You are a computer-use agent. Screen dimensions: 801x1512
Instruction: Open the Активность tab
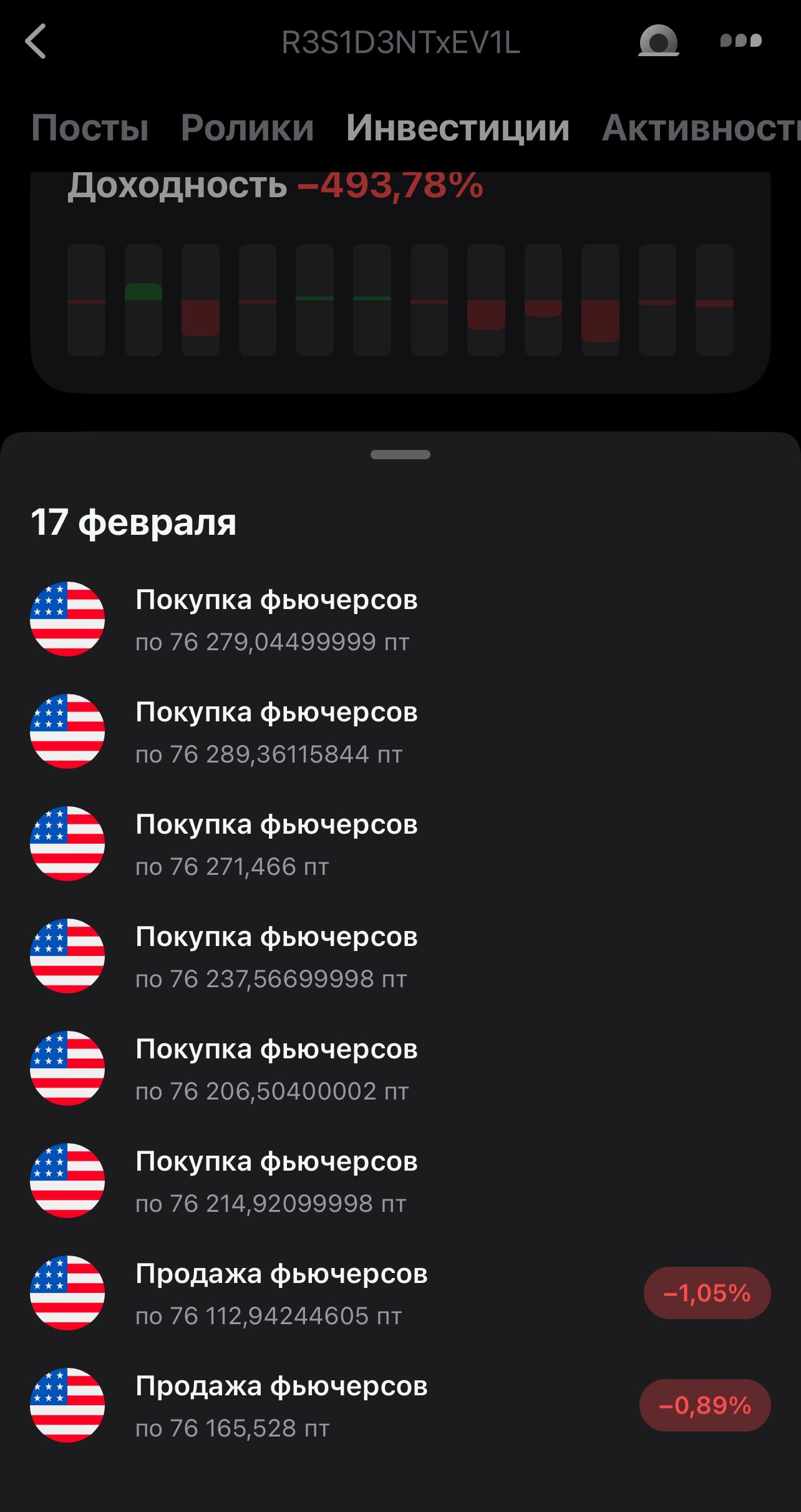pos(700,128)
